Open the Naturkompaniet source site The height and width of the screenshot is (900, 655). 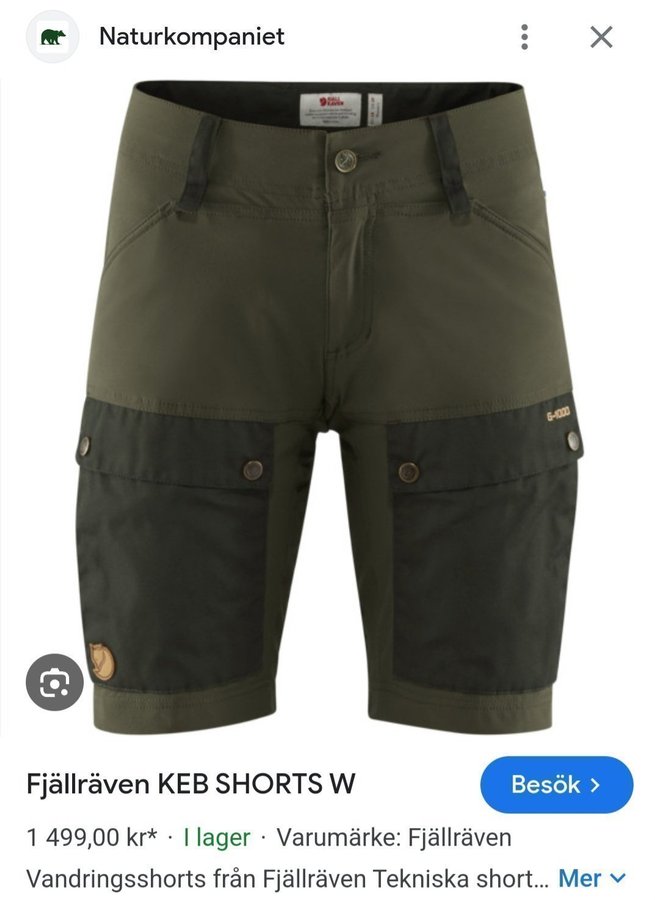[x=190, y=37]
